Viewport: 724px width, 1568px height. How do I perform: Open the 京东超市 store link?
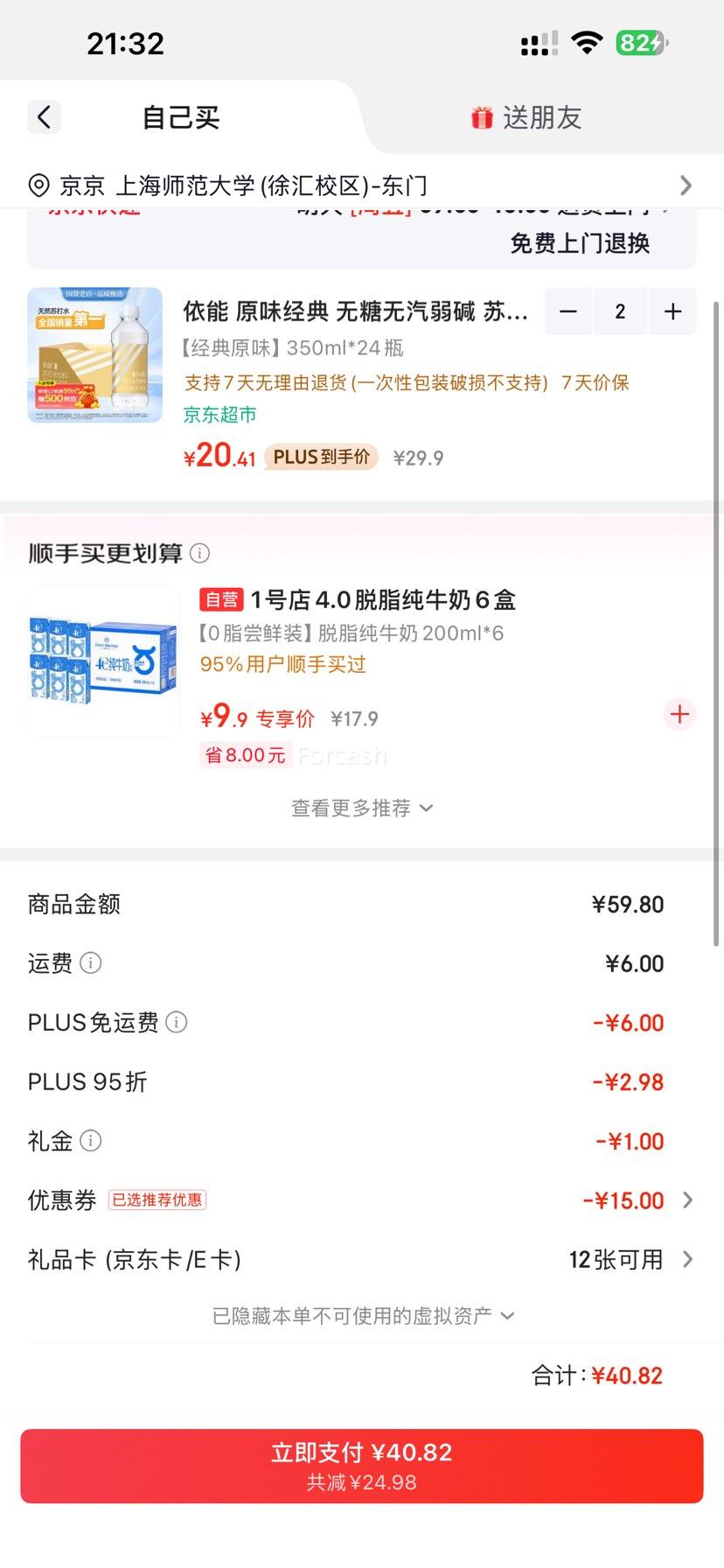(217, 415)
